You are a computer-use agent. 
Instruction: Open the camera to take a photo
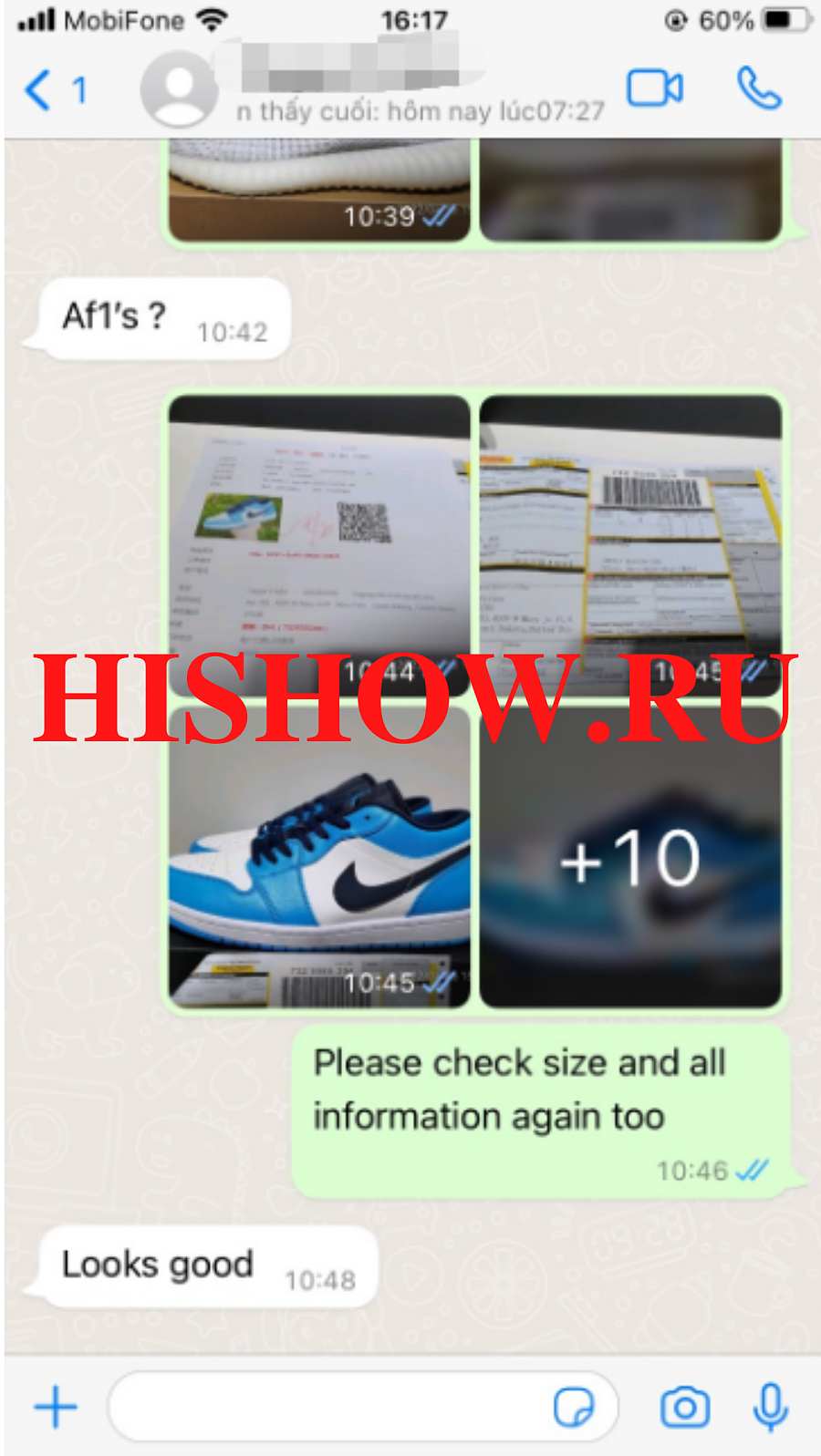tap(684, 1407)
